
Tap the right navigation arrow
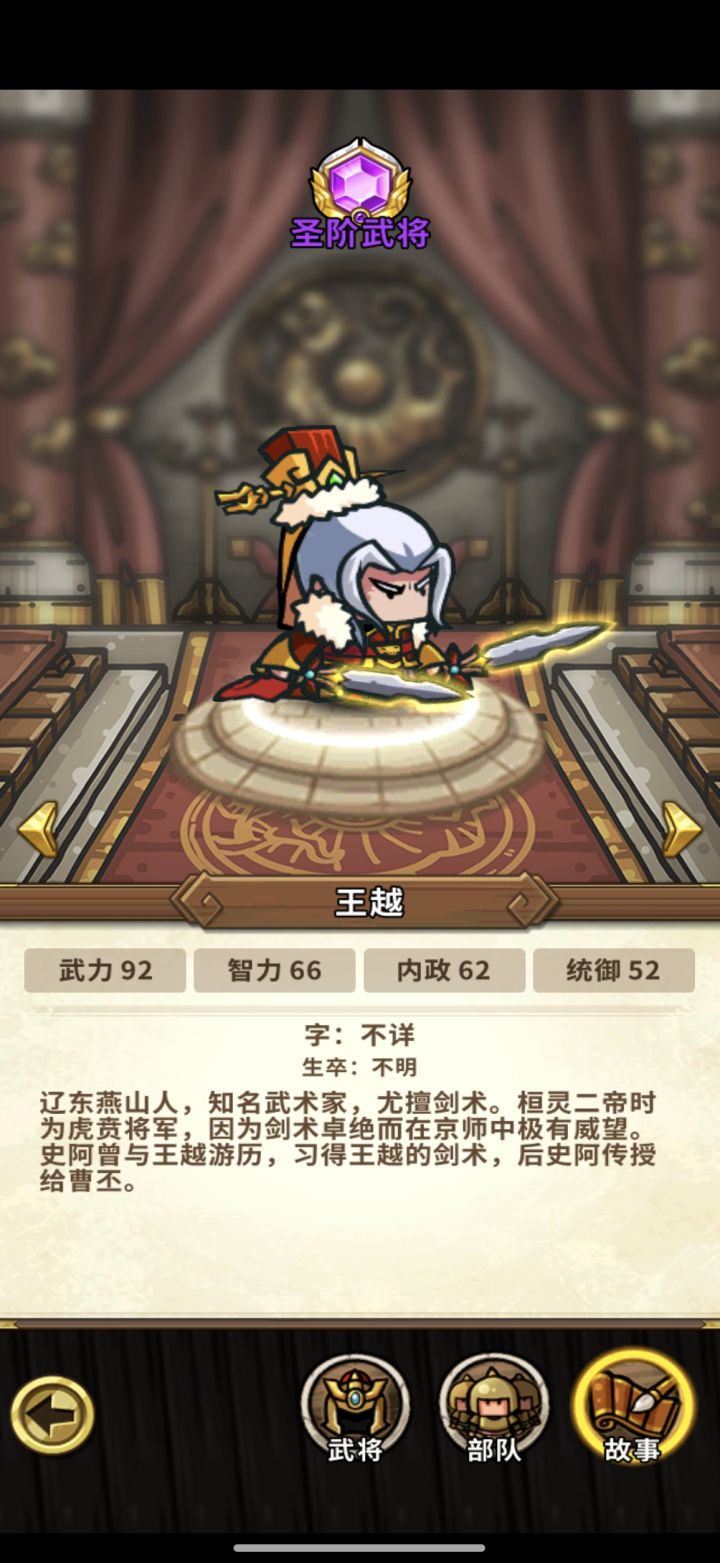tap(682, 827)
